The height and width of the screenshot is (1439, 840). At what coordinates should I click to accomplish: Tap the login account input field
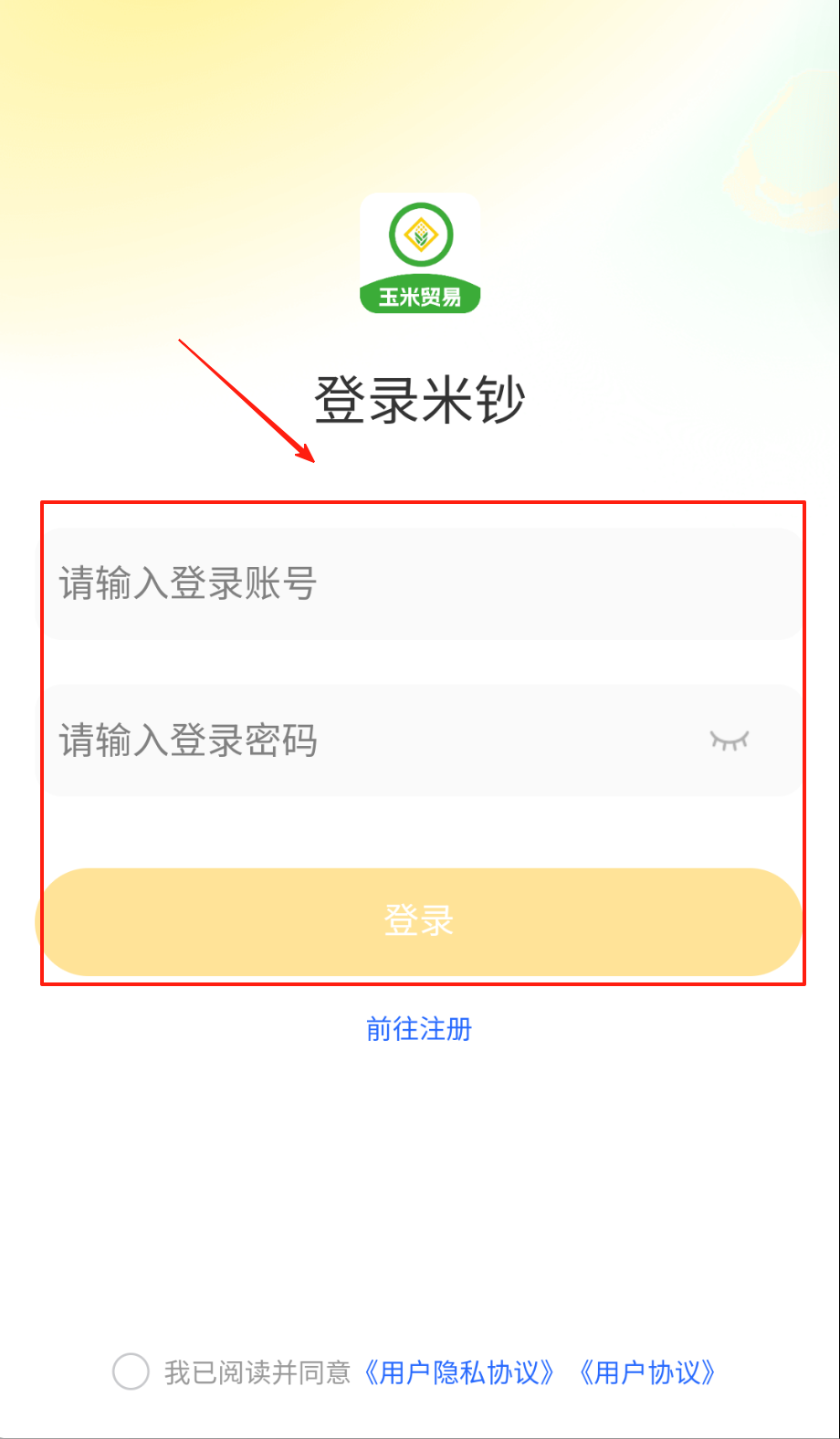420,583
